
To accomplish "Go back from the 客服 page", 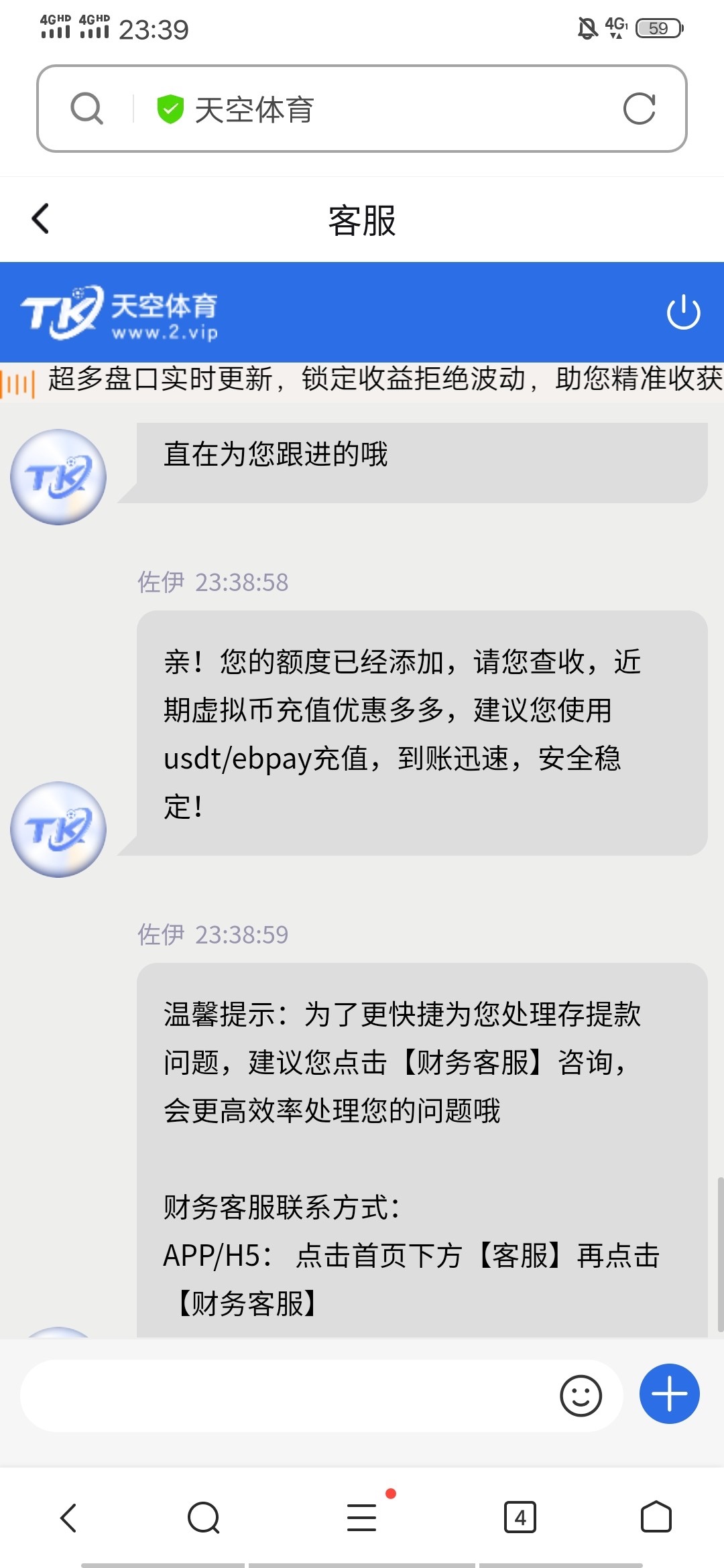I will 41,218.
